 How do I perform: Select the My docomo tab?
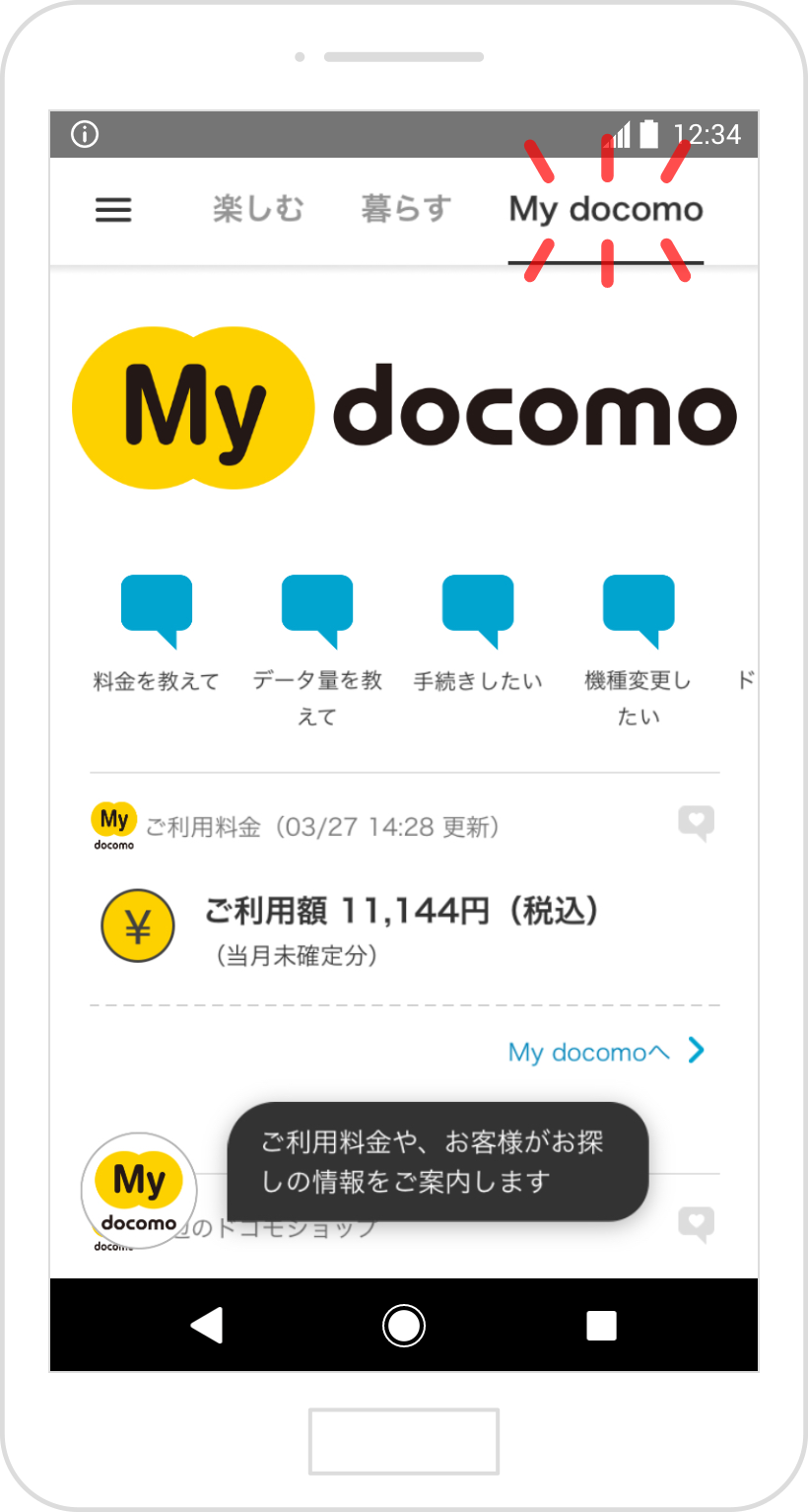point(606,210)
